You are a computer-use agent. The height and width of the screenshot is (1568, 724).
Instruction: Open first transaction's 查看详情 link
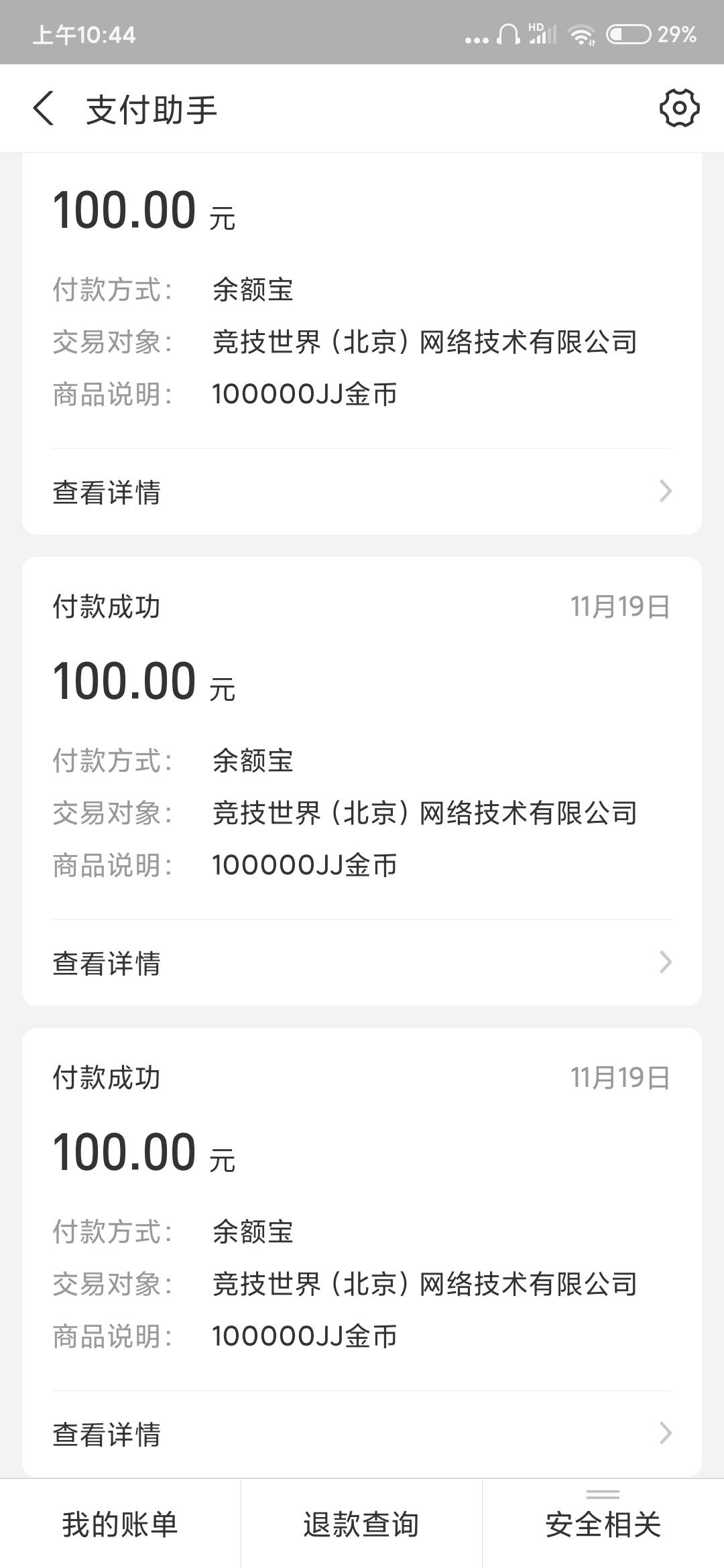[109, 491]
